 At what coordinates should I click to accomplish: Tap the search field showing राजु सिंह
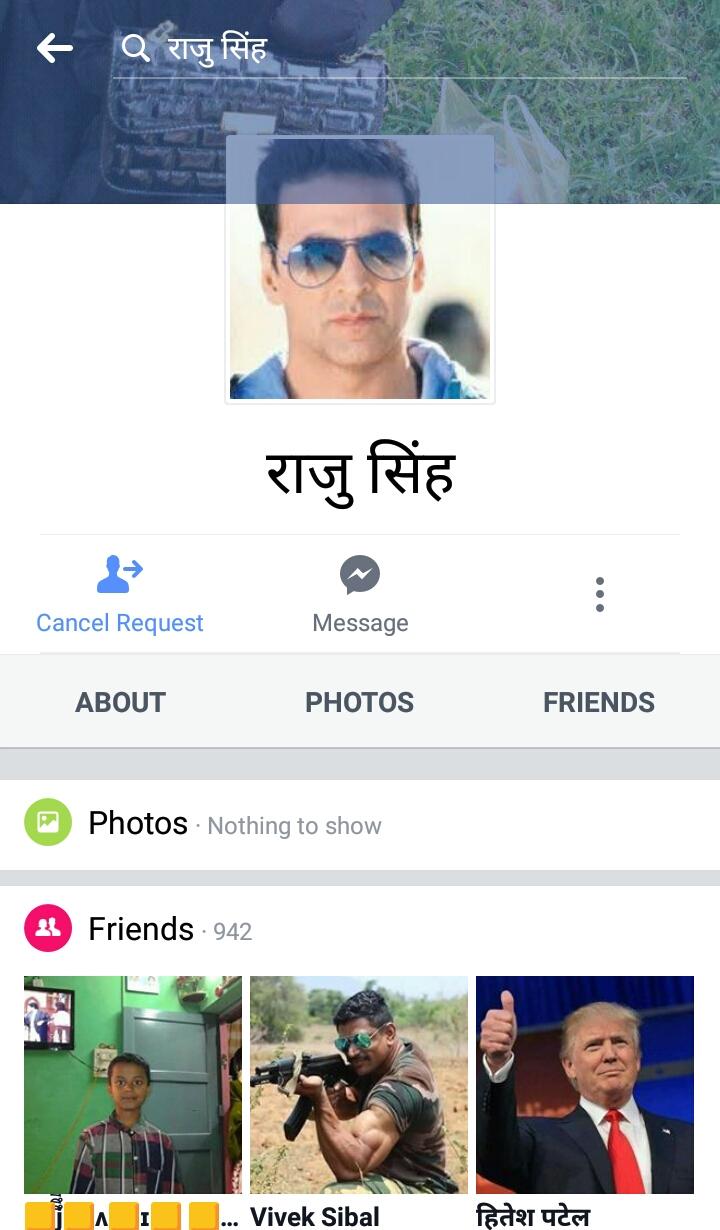[400, 48]
